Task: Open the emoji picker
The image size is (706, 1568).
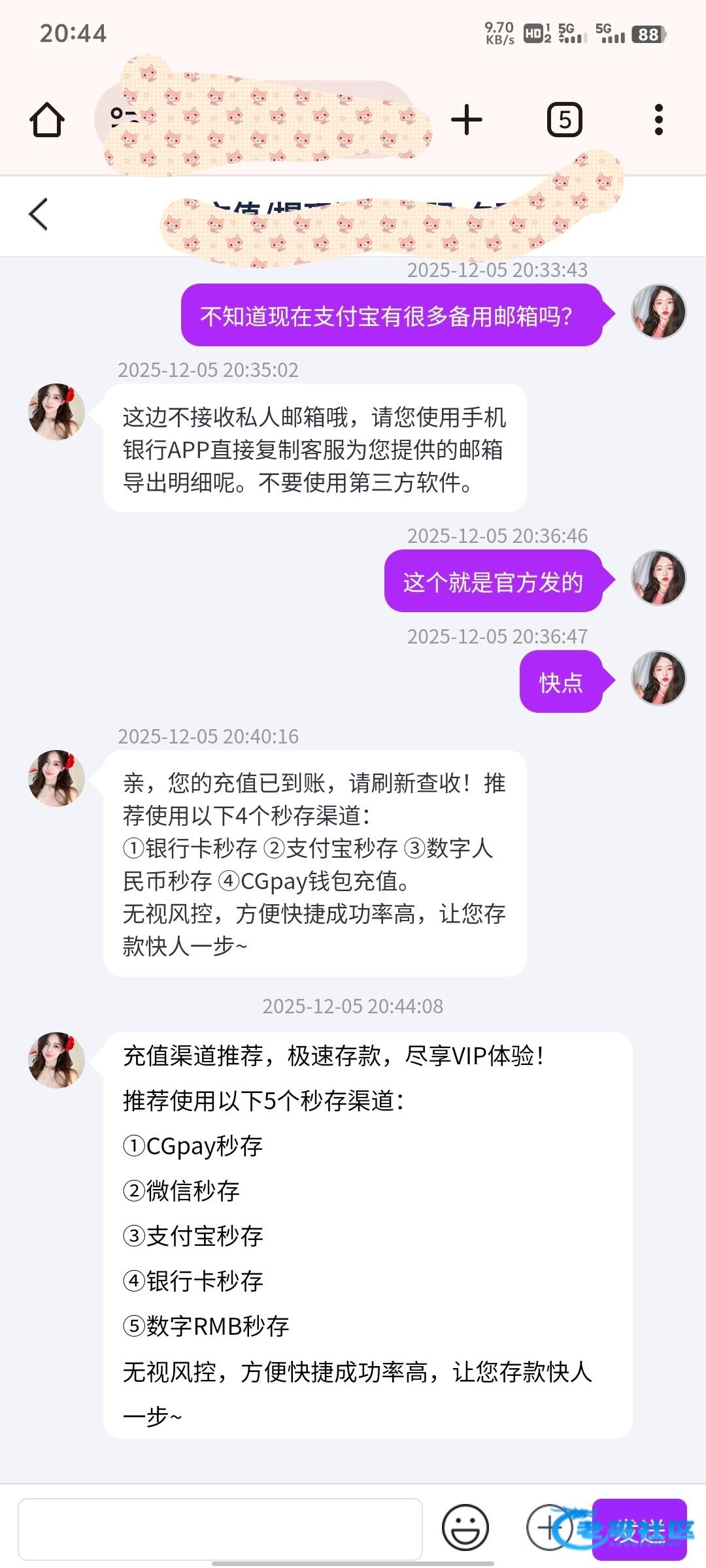Action: pos(465,1529)
